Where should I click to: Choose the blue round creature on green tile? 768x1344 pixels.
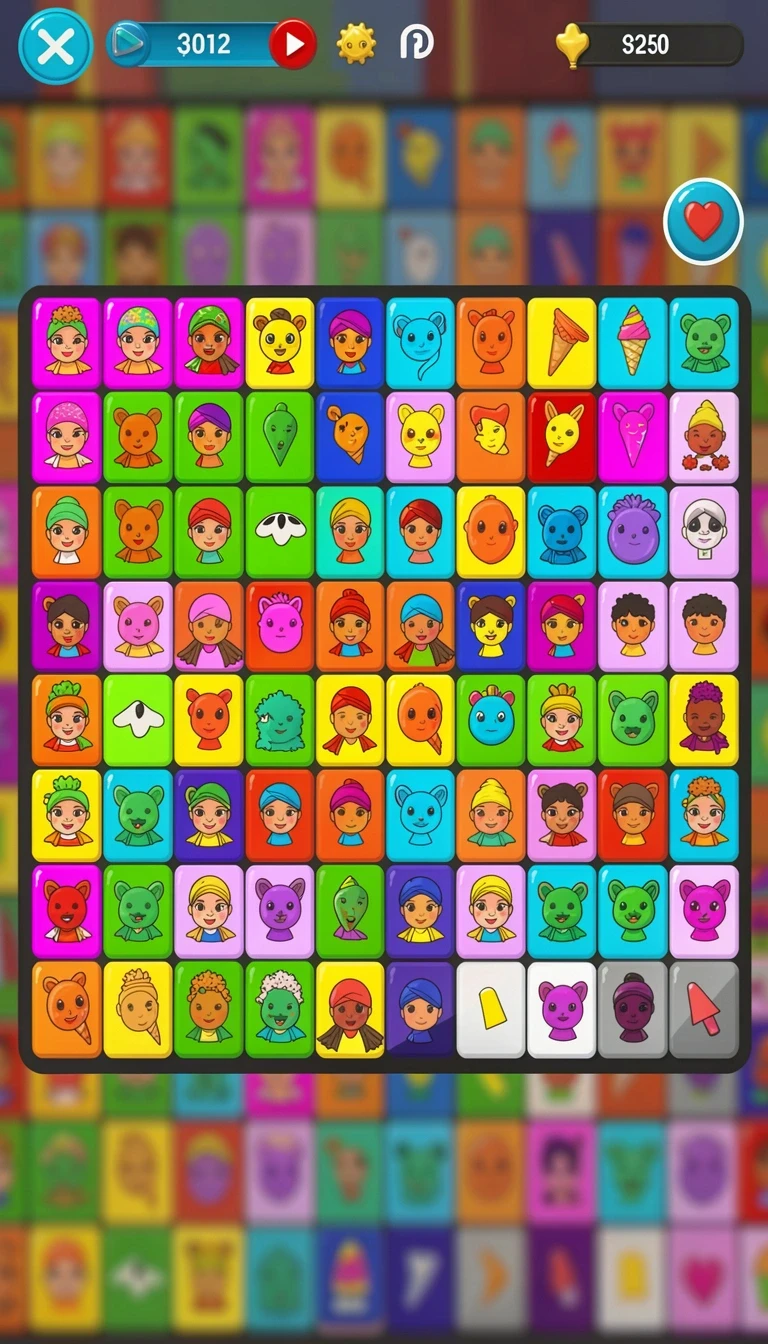(490, 720)
